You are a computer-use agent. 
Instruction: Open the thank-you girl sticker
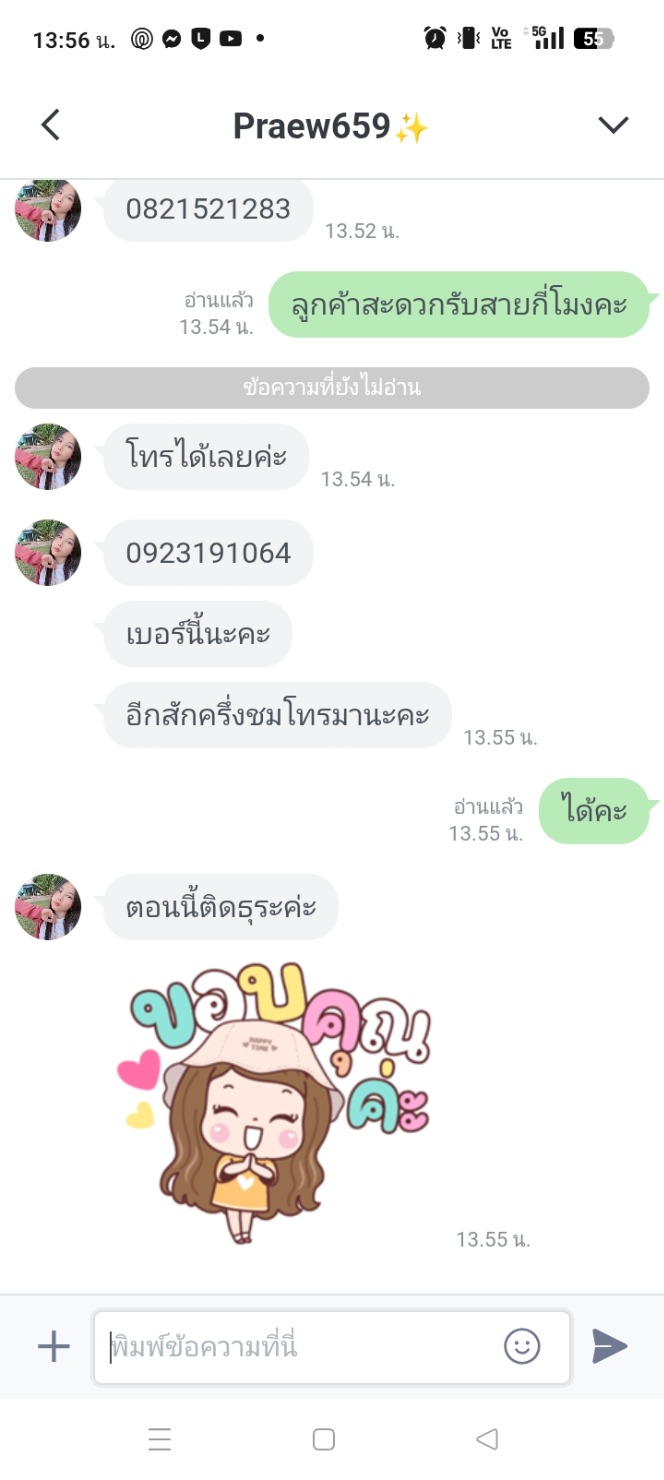pos(275,1100)
